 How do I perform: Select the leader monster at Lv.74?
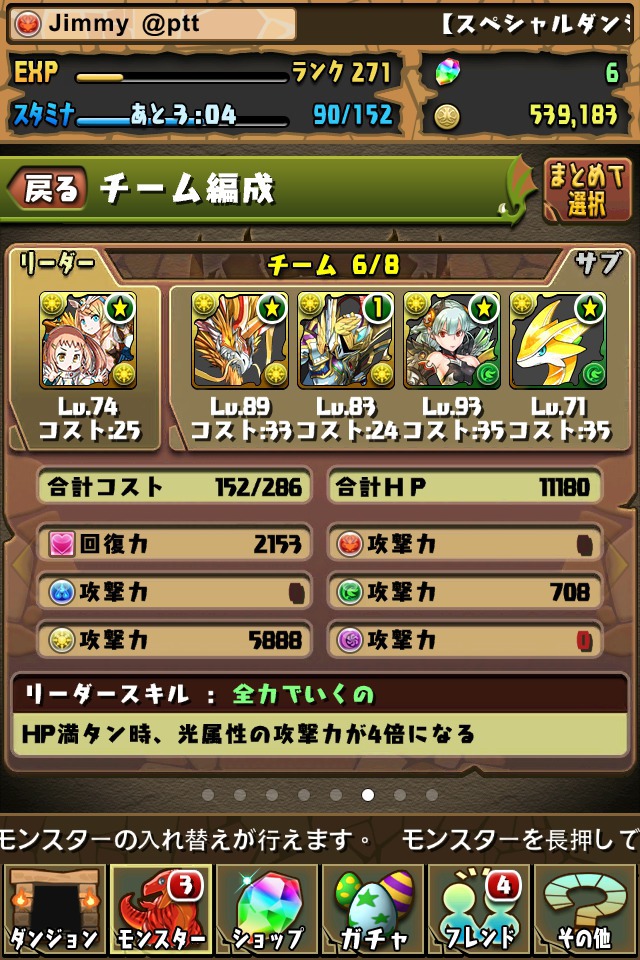(x=88, y=340)
